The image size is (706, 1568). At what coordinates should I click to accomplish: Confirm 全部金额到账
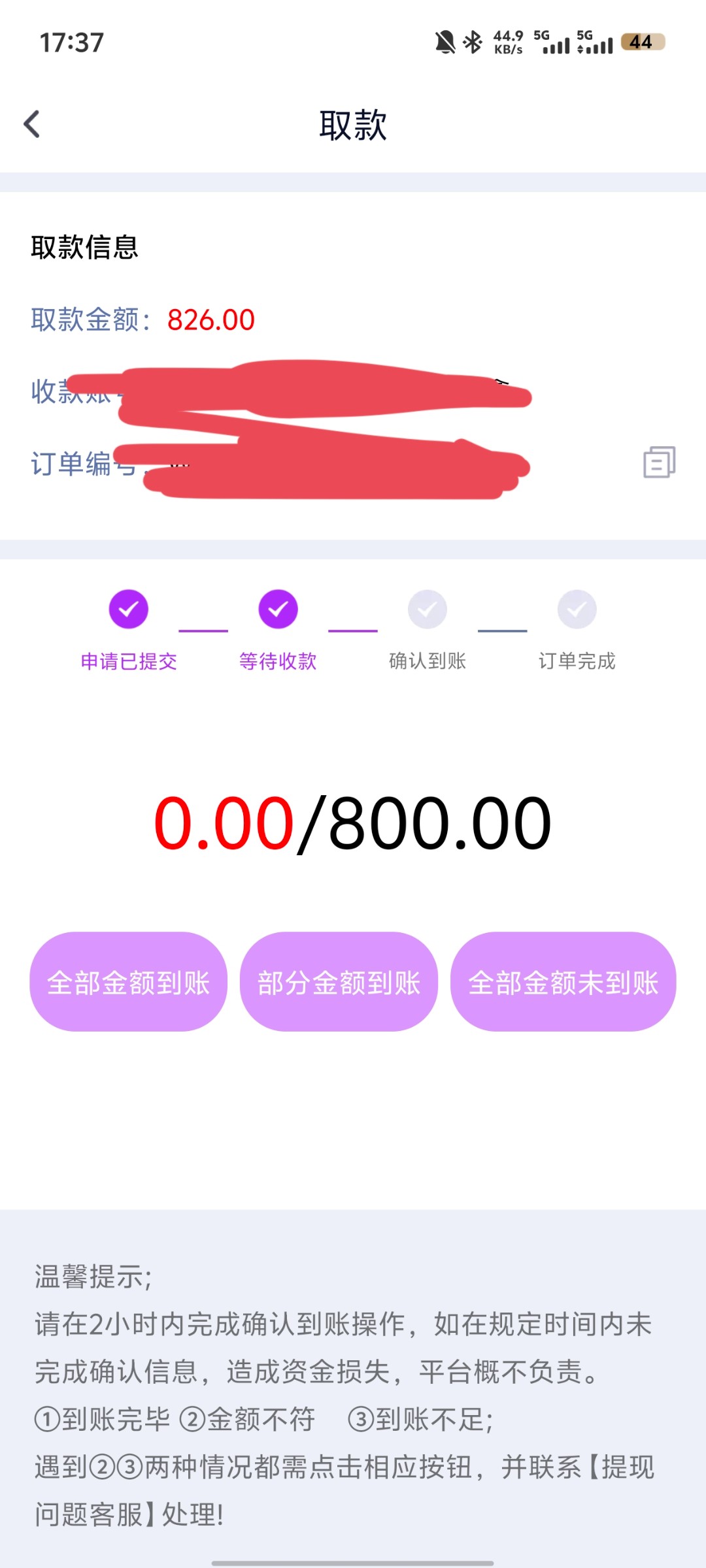coord(129,981)
